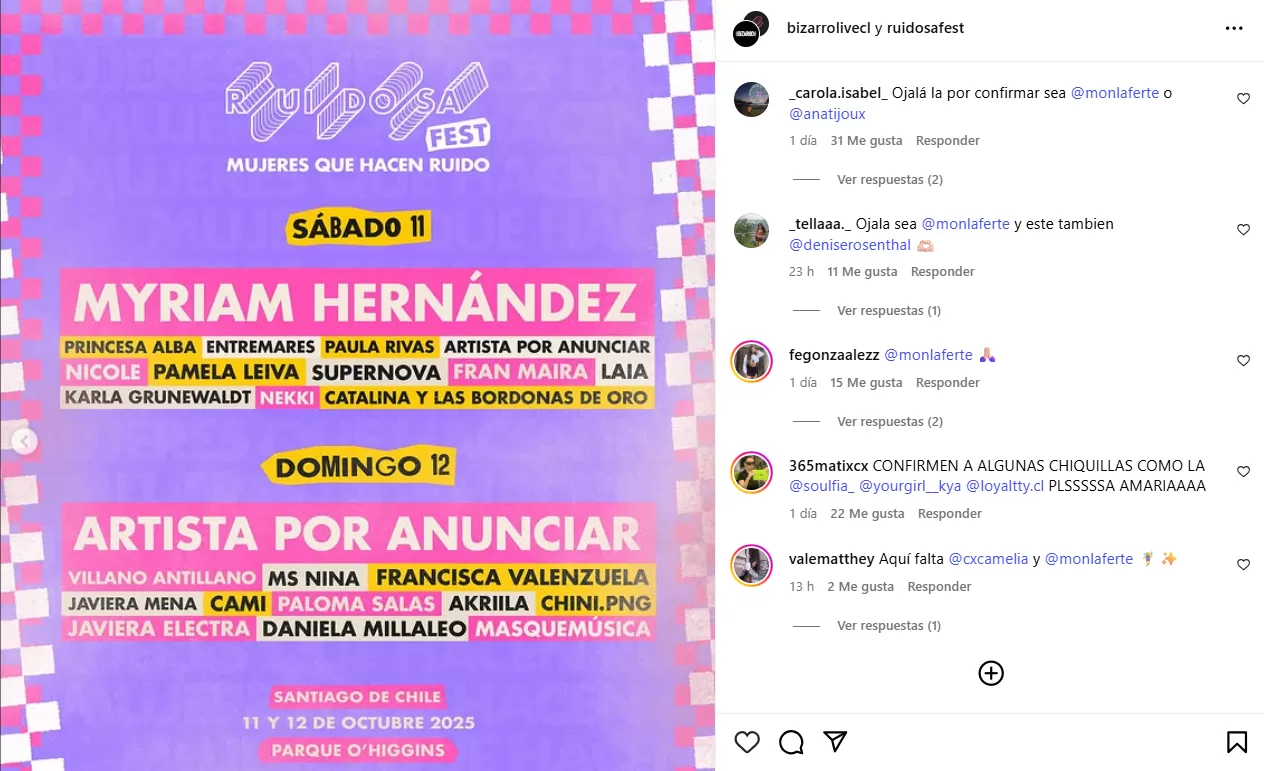The height and width of the screenshot is (771, 1264).
Task: Like _tellaaa._'s comment
Action: pyautogui.click(x=1243, y=230)
